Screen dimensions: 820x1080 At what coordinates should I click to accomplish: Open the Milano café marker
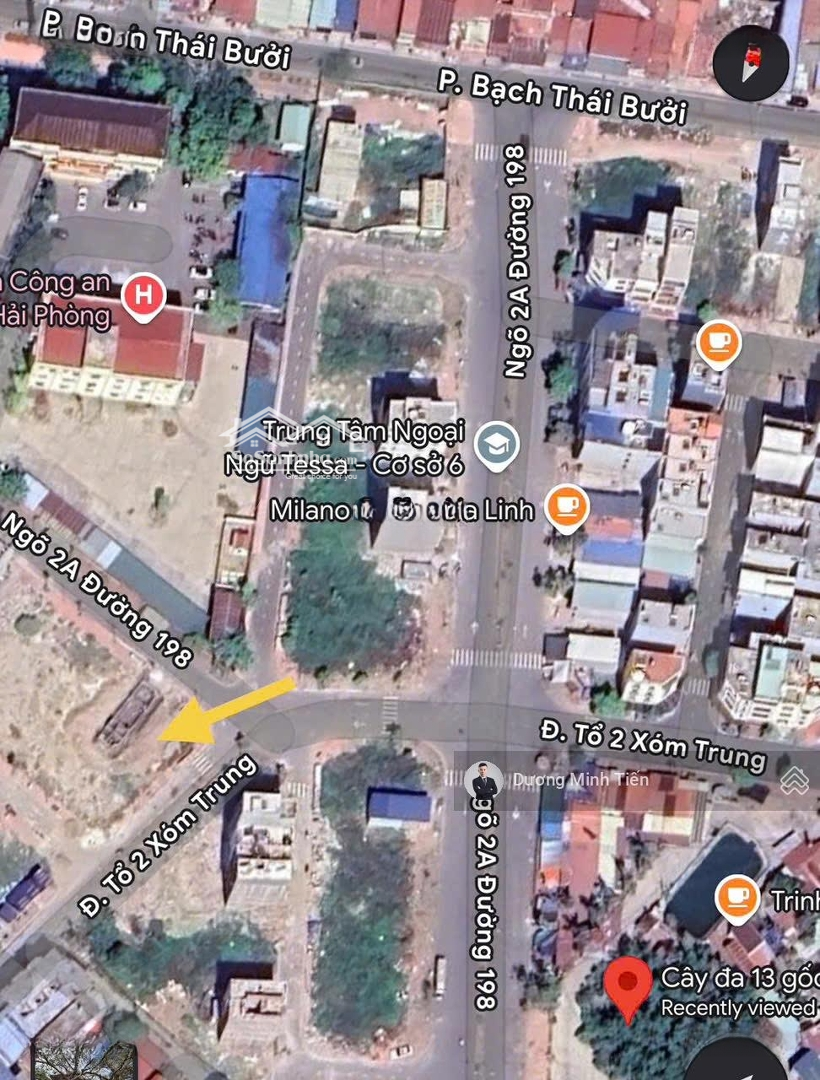click(567, 508)
